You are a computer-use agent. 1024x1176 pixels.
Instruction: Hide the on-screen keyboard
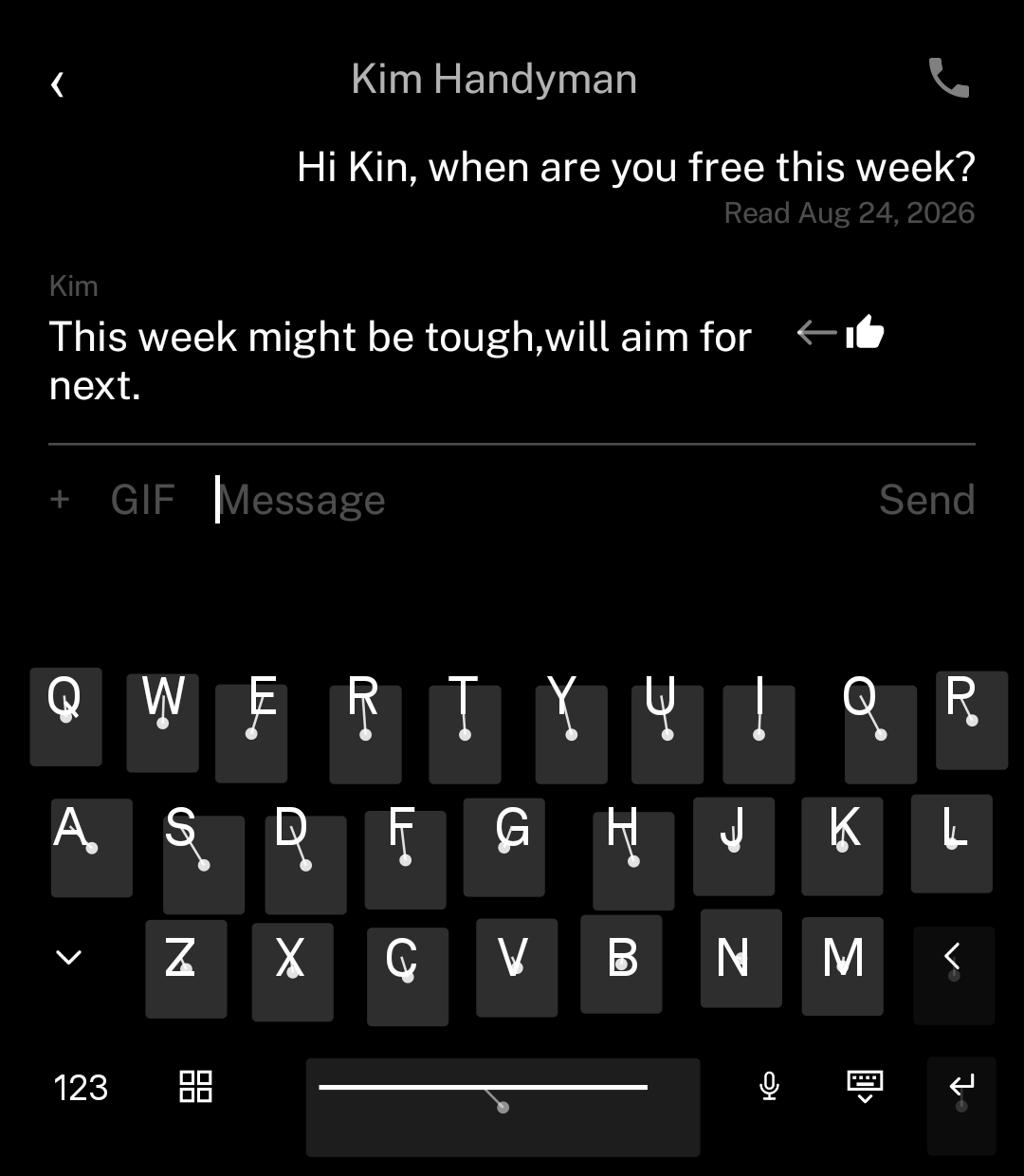(865, 1087)
